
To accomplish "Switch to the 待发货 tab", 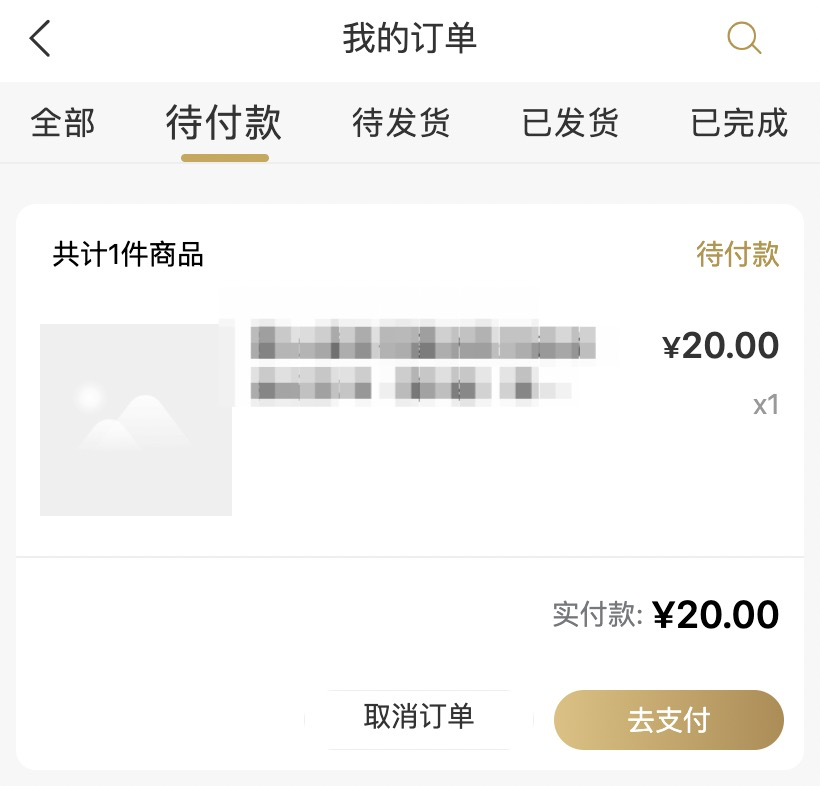I will tap(401, 123).
